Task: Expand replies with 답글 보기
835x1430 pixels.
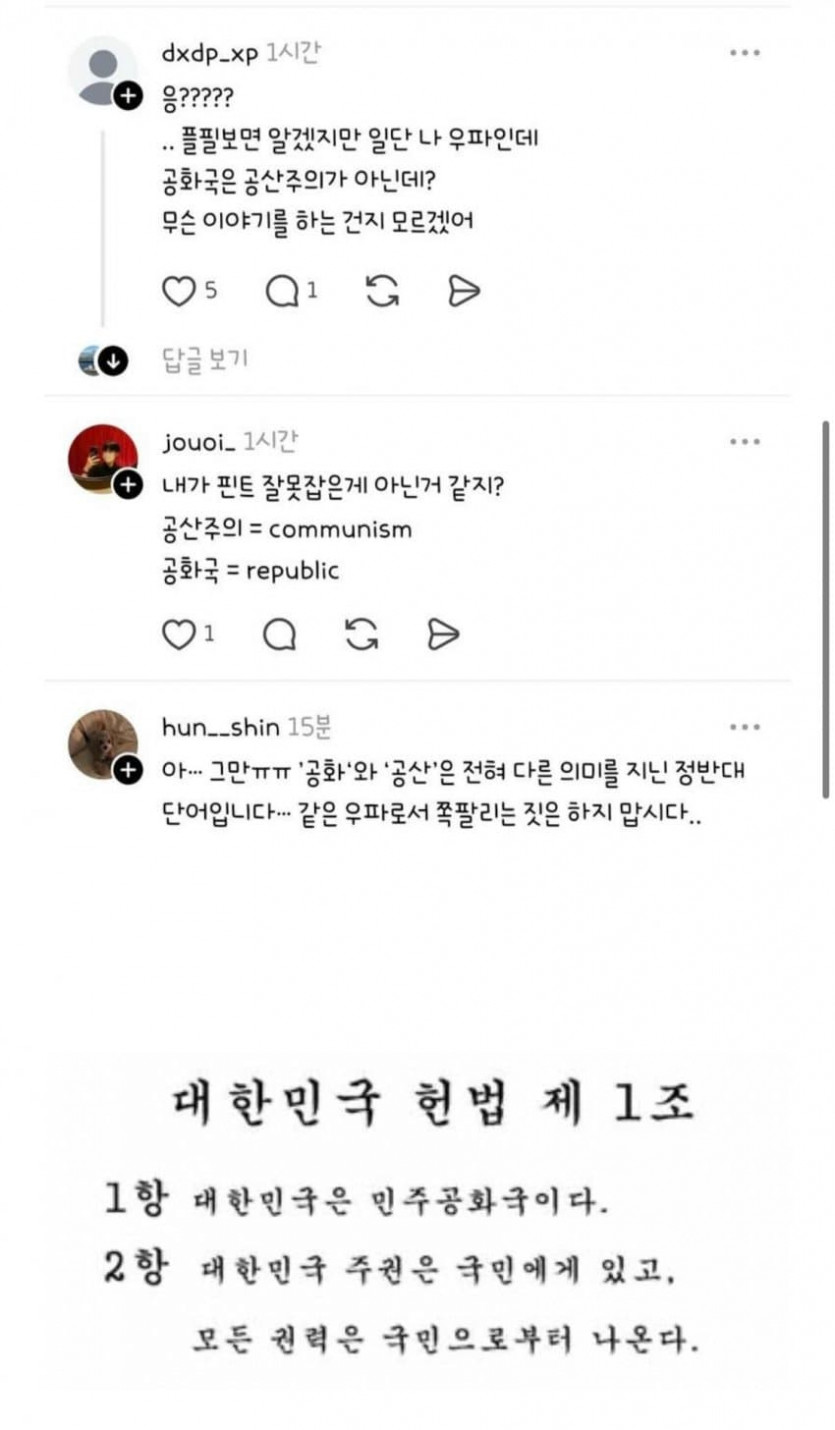Action: pos(205,360)
